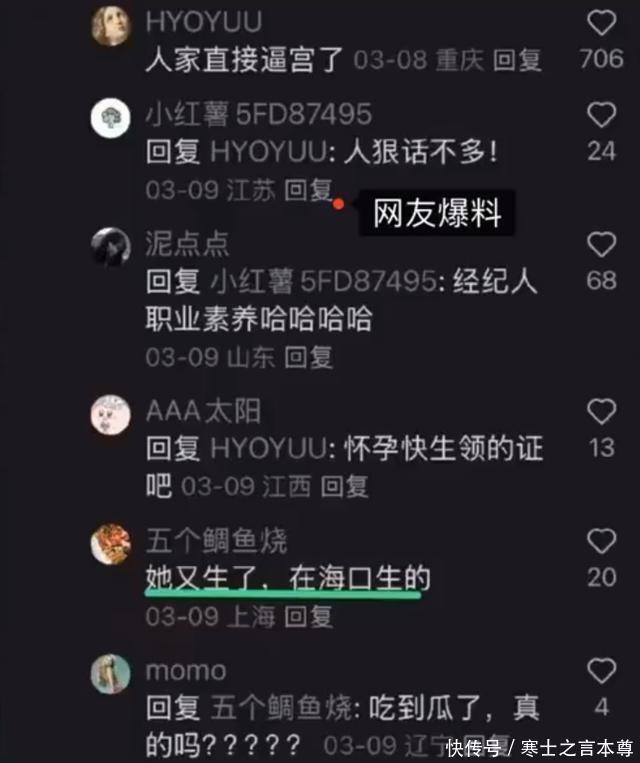
Task: Open HYOYUU's profile avatar
Action: 111,26
